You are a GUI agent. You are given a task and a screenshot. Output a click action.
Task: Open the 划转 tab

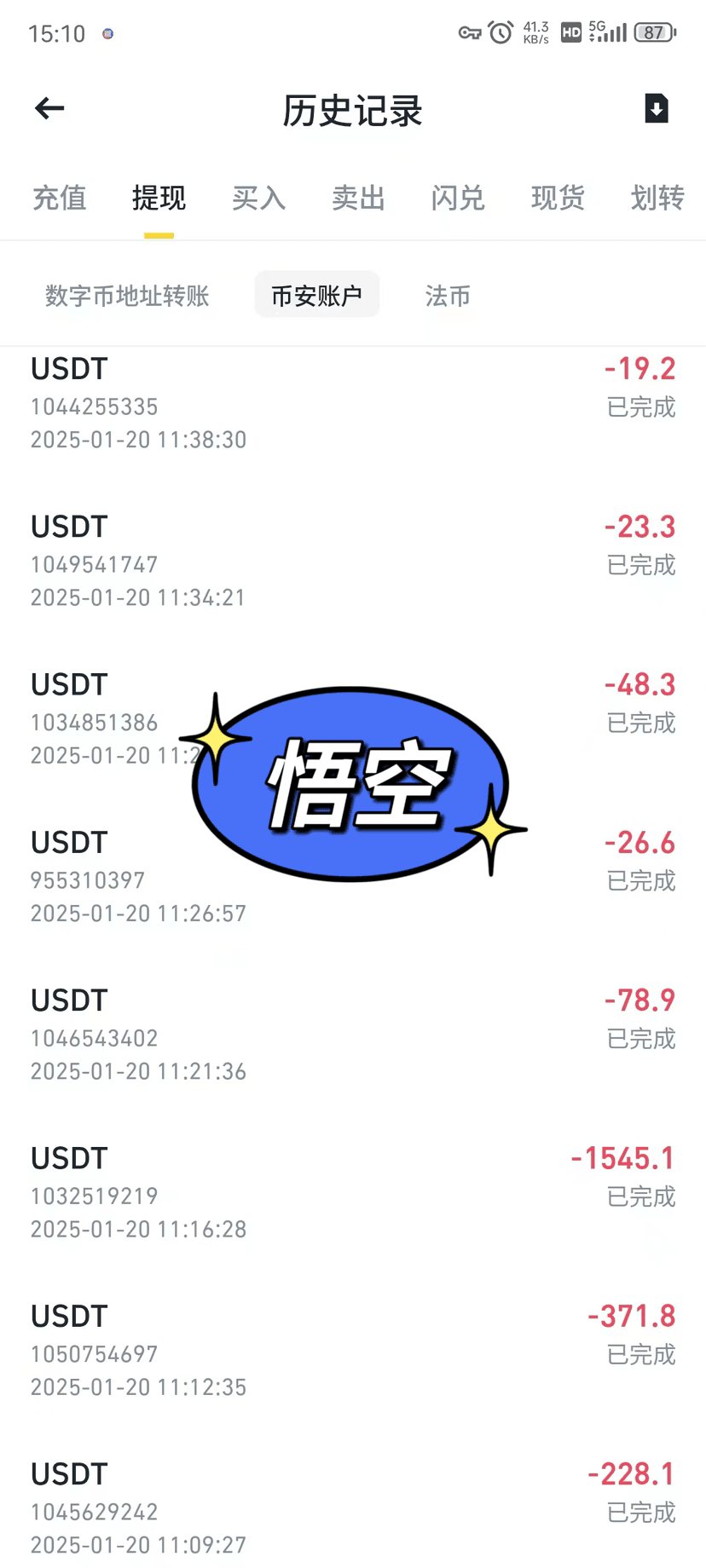pos(657,198)
